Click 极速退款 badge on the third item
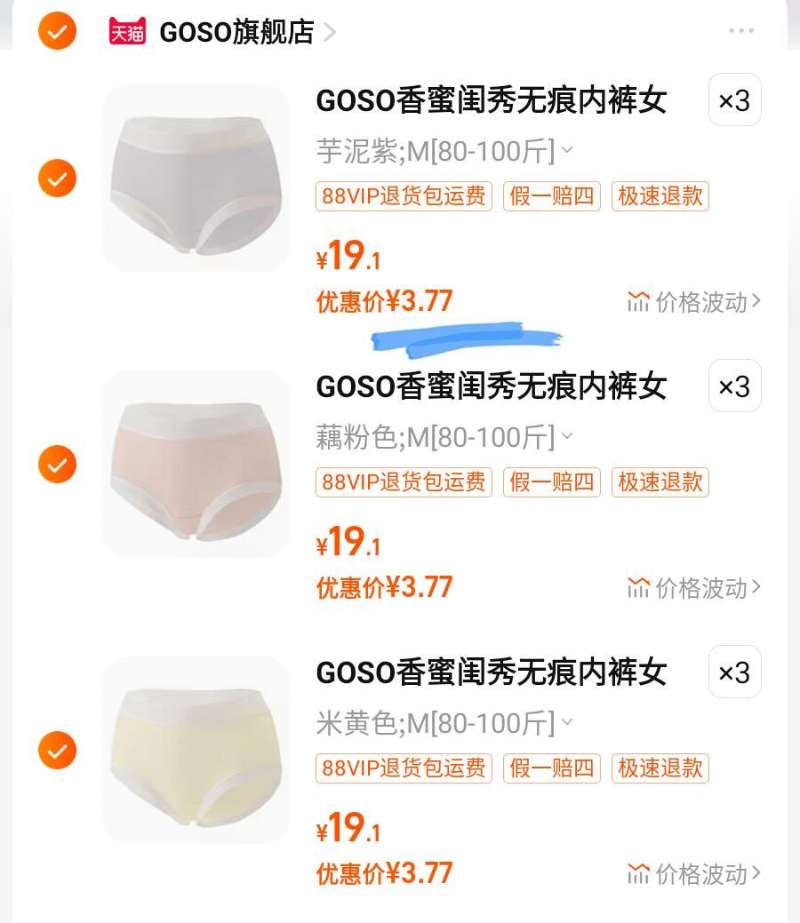 [659, 768]
